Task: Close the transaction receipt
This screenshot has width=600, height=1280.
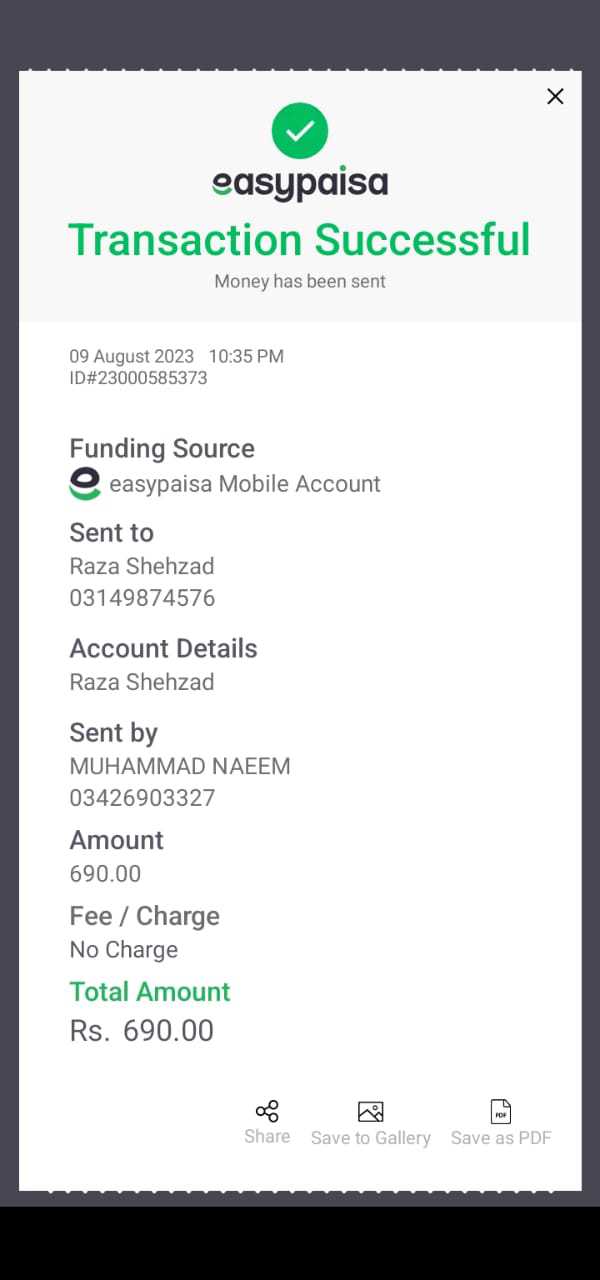Action: (x=555, y=96)
